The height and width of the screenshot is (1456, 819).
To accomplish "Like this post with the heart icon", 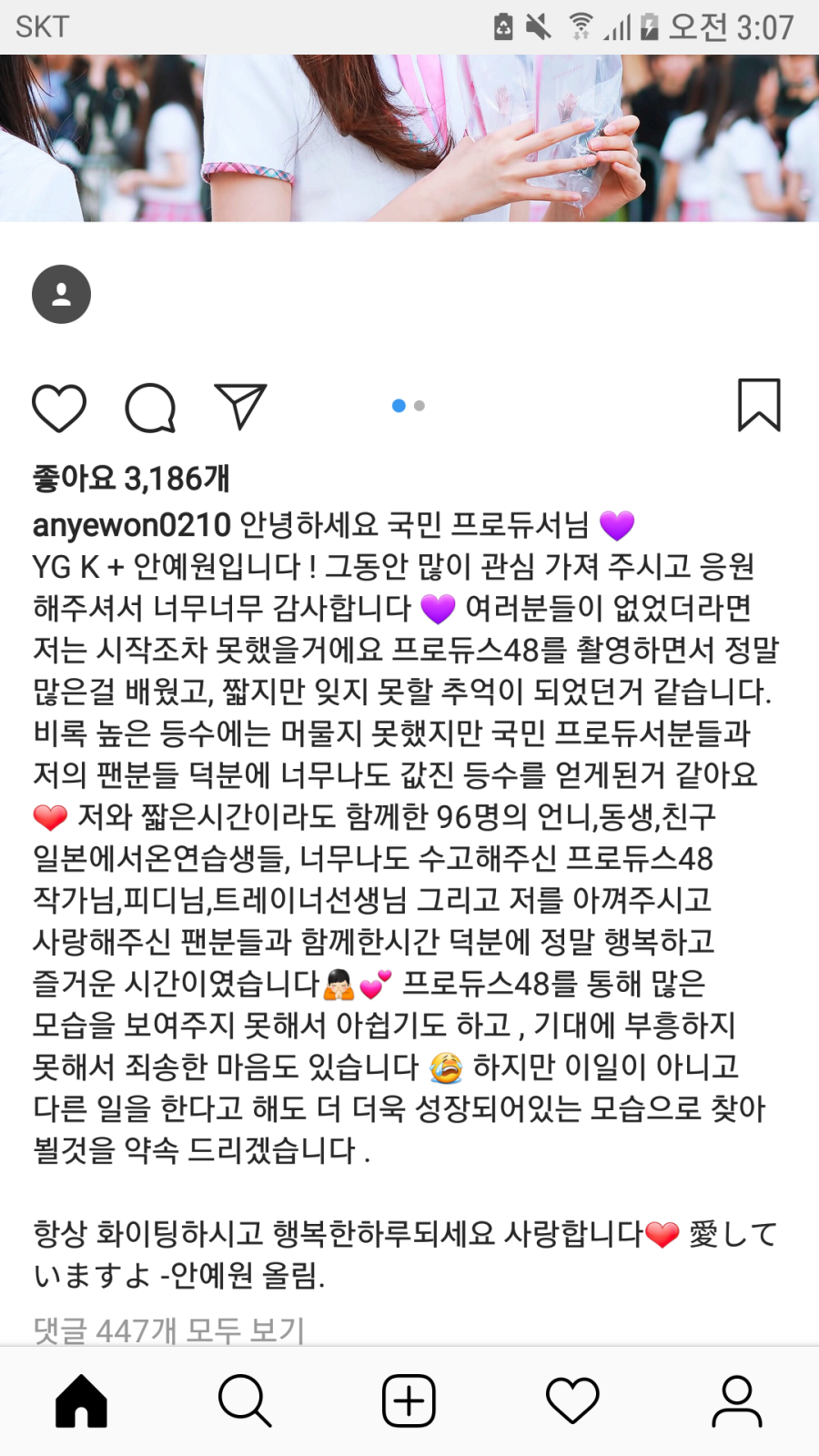I will click(x=59, y=407).
